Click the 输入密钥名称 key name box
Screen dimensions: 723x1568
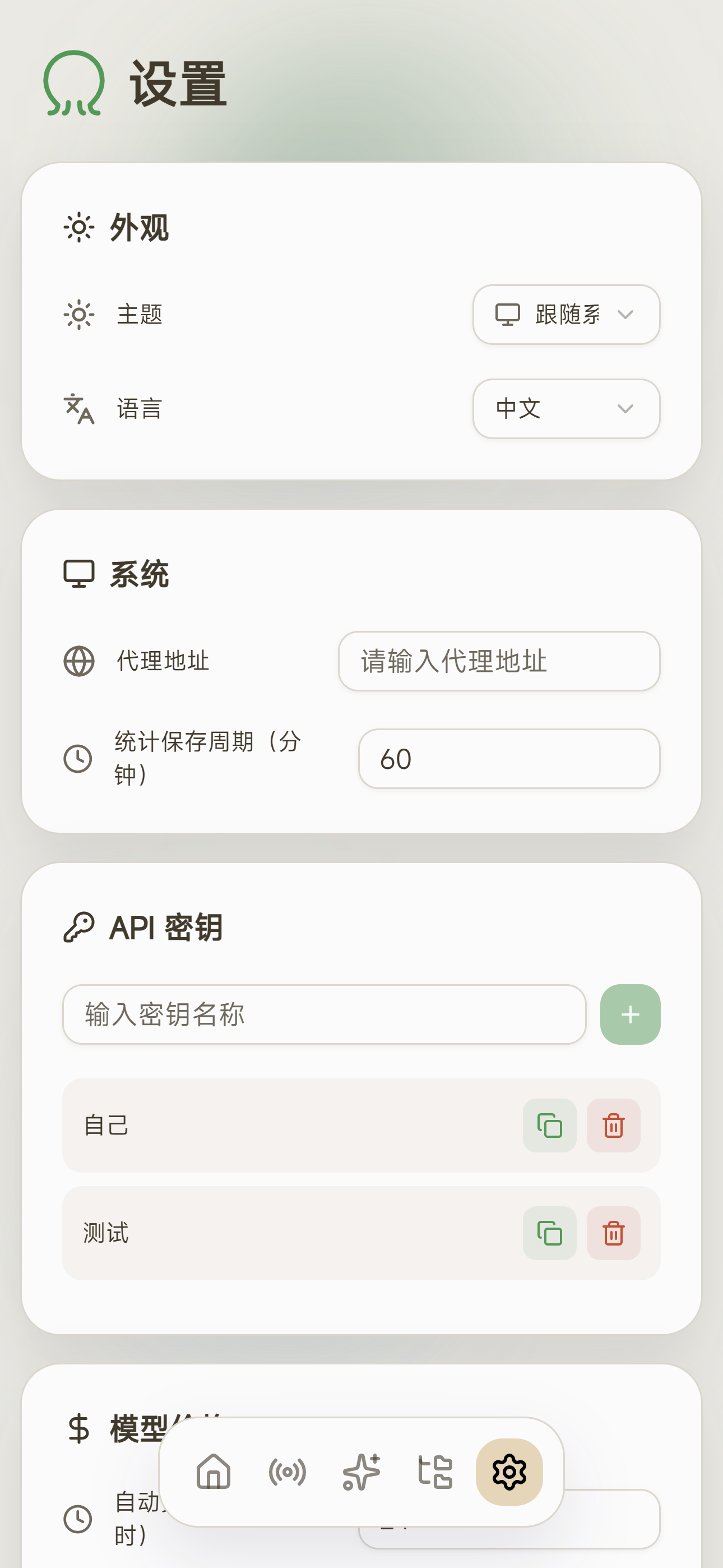point(326,1013)
